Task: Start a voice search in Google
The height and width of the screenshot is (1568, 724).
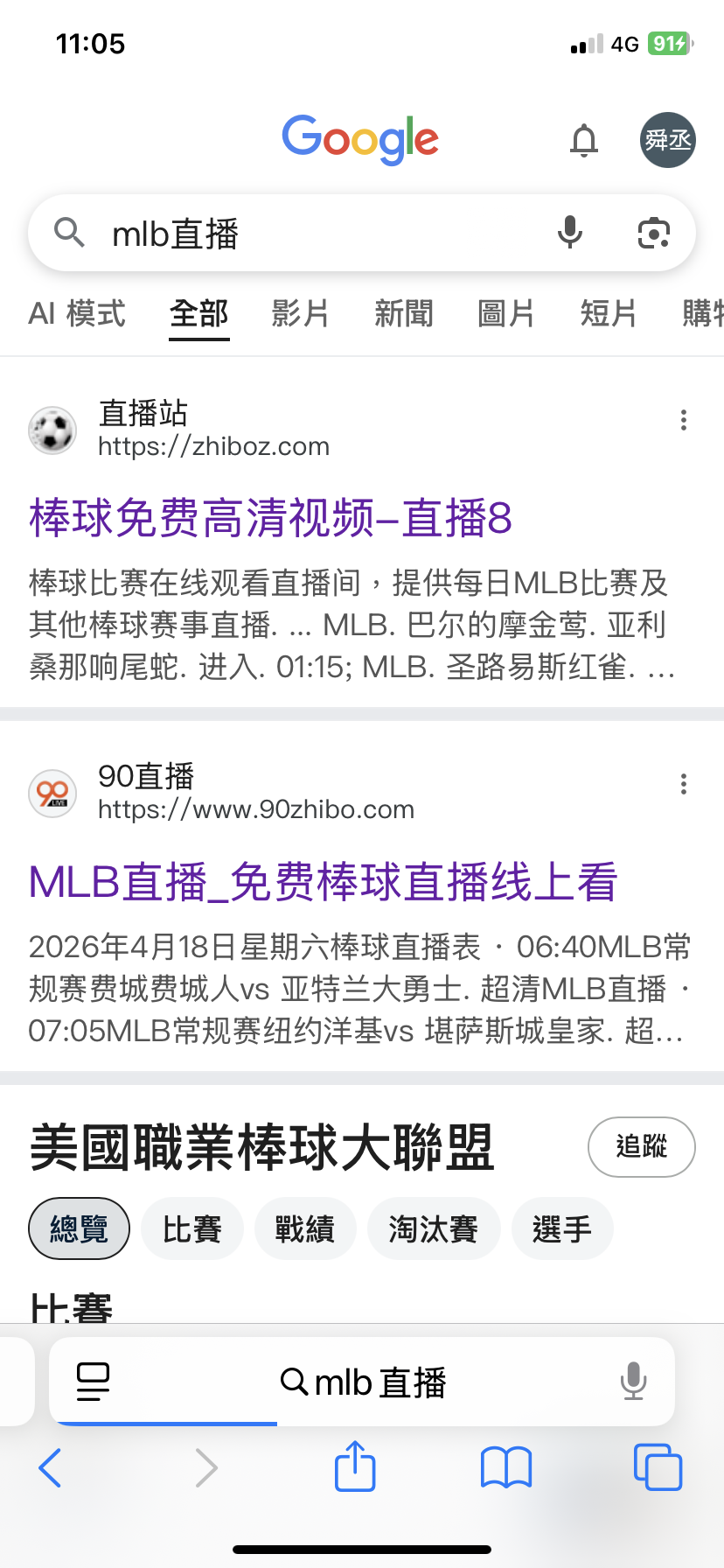Action: pos(570,233)
